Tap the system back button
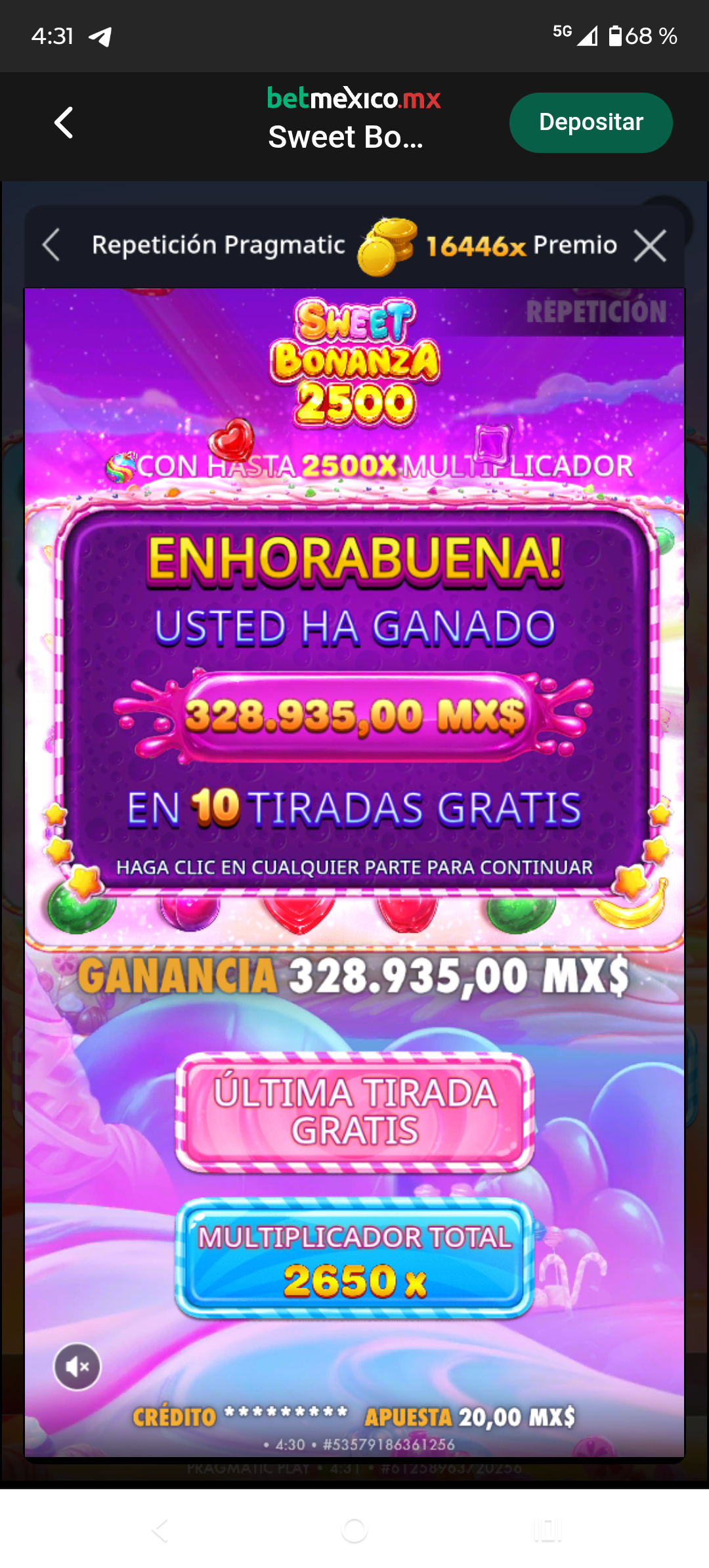The height and width of the screenshot is (1568, 709). 160,1531
